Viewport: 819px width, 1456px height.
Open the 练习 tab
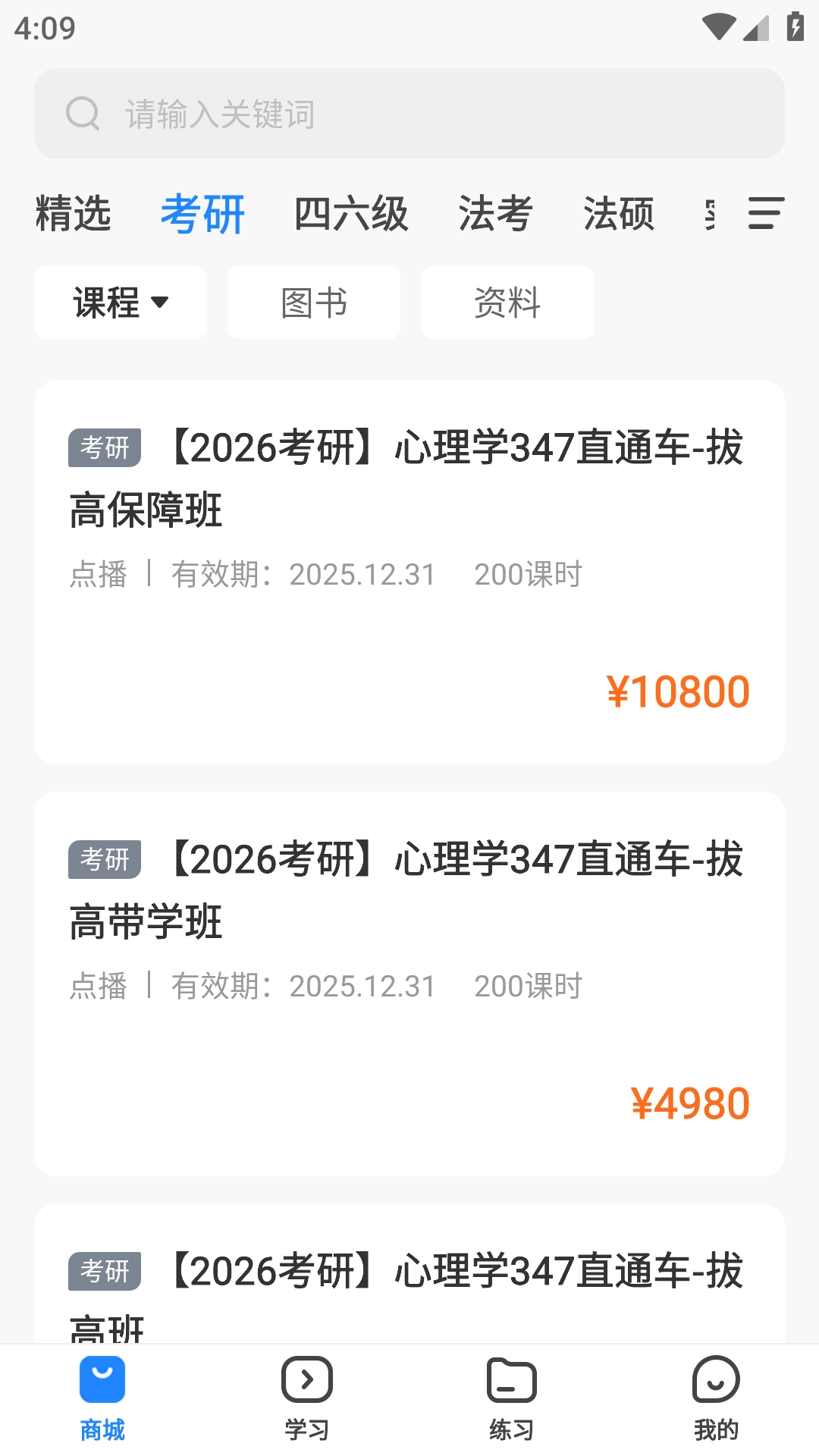512,1398
